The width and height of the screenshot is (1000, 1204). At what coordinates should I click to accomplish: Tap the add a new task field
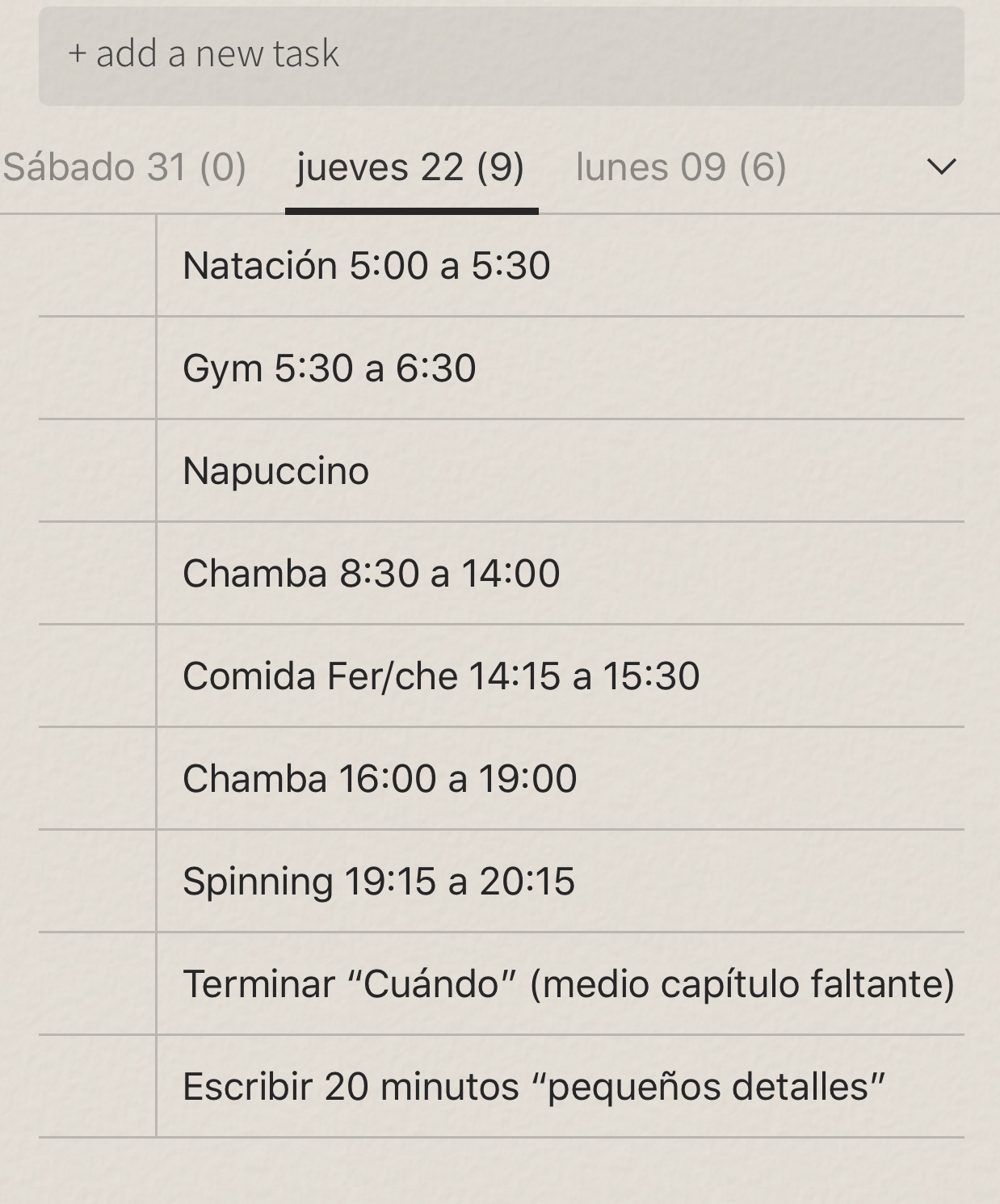(501, 55)
